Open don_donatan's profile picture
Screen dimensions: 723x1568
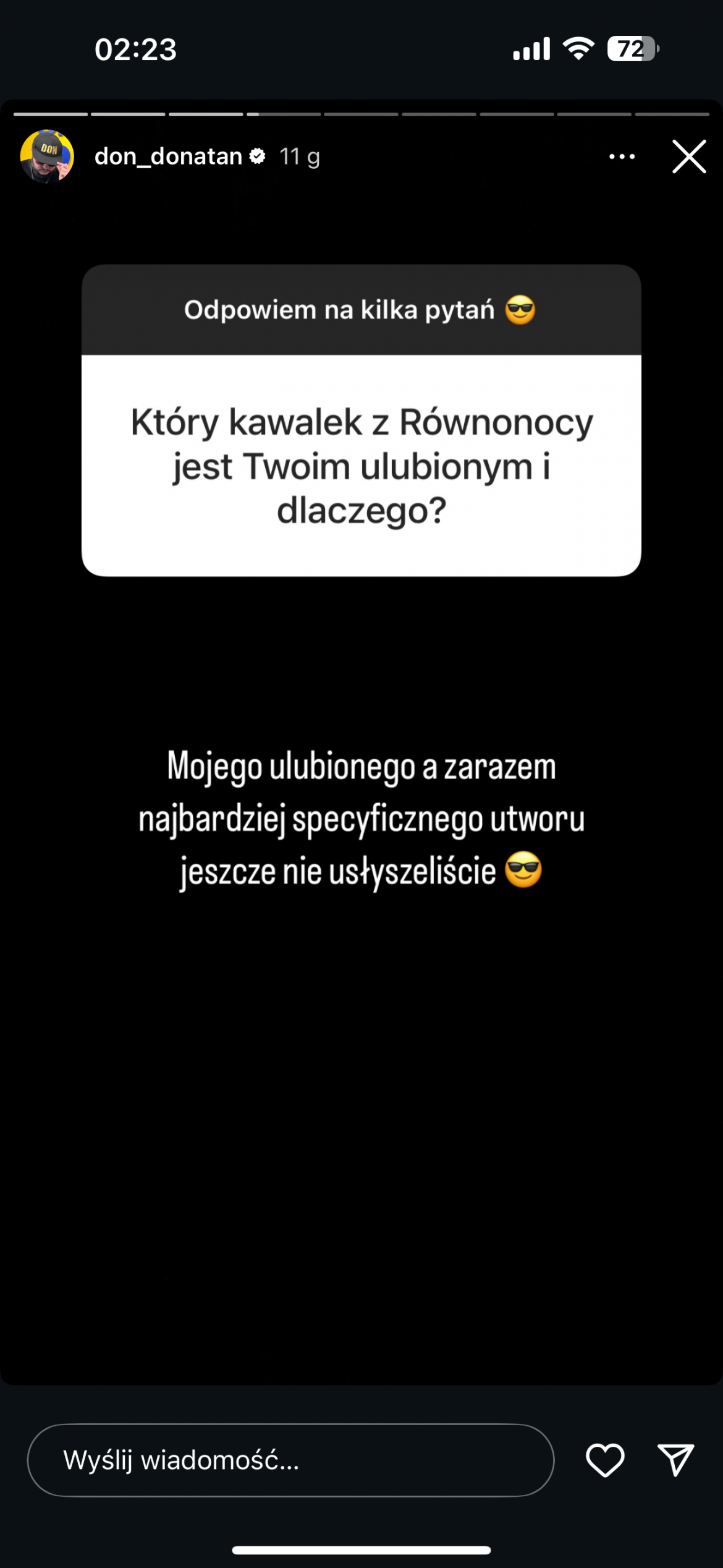(47, 156)
